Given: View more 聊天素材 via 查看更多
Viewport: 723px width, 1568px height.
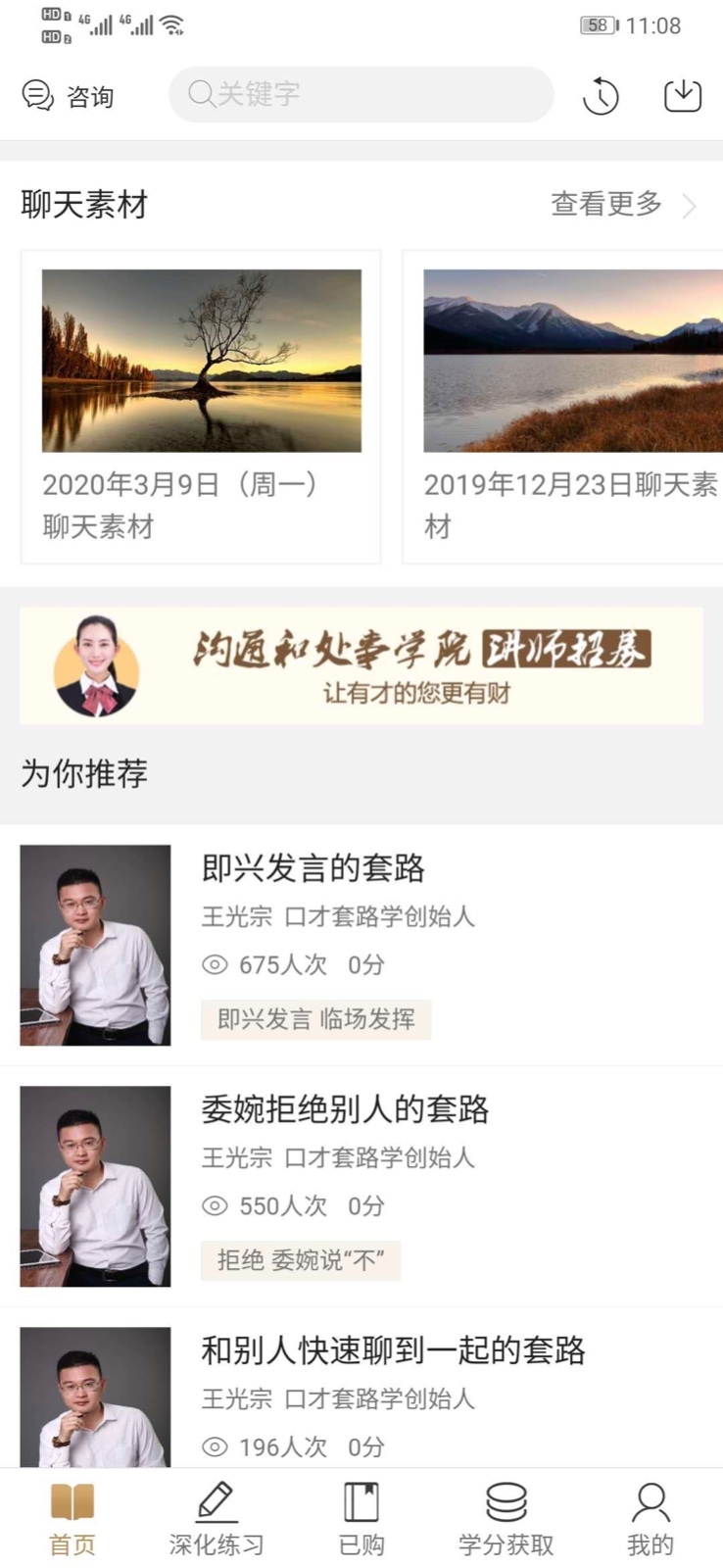Looking at the screenshot, I should tap(622, 204).
